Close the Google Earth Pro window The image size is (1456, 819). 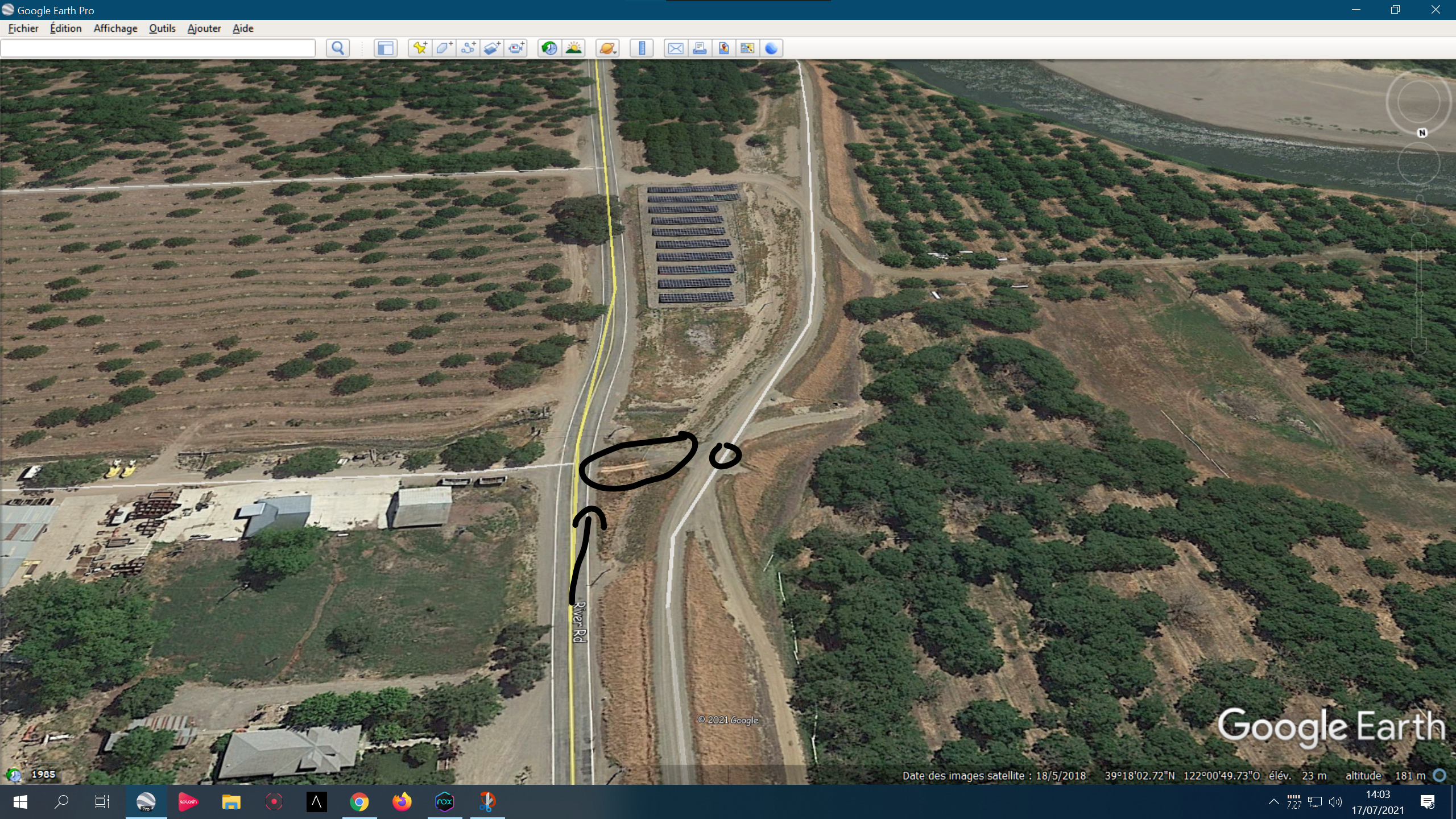1436,10
